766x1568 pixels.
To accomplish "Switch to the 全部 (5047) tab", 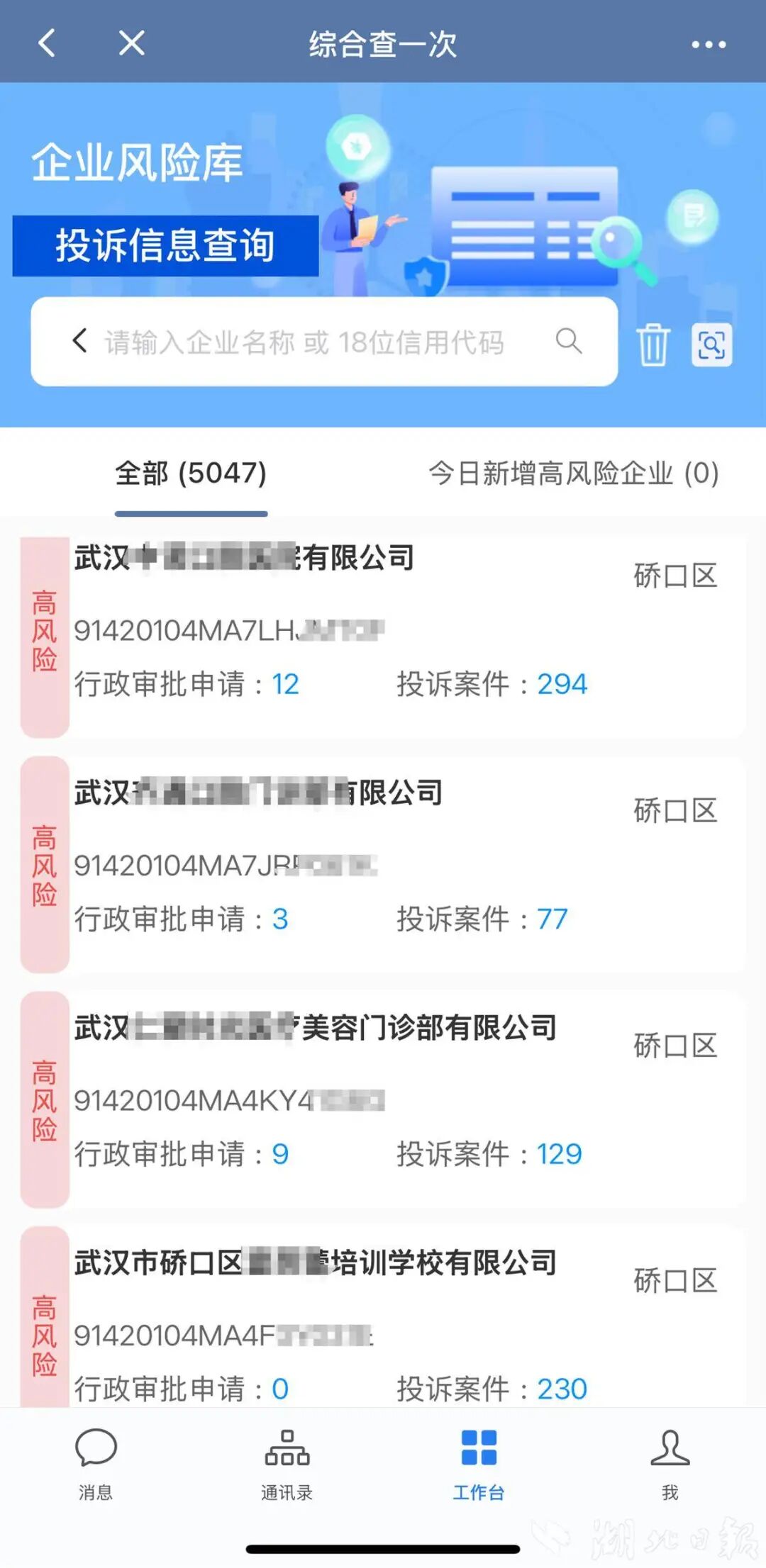I will click(191, 474).
